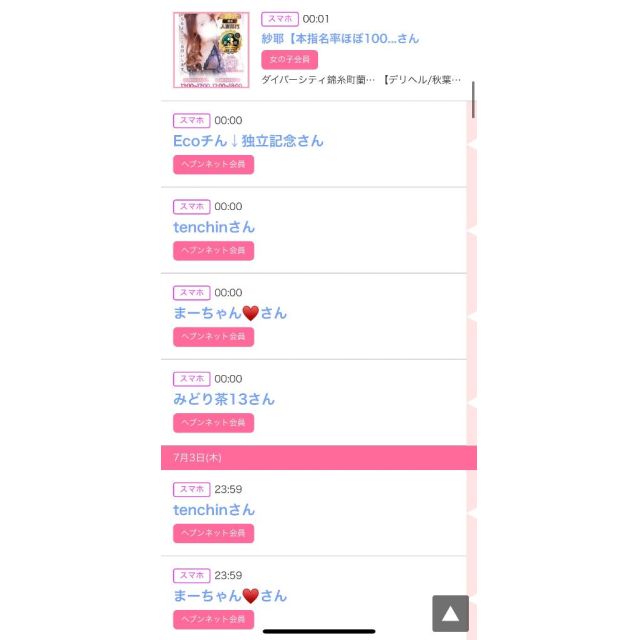
Task: Open まーちゃん❤さん entry from 23:59
Action: click(x=230, y=596)
